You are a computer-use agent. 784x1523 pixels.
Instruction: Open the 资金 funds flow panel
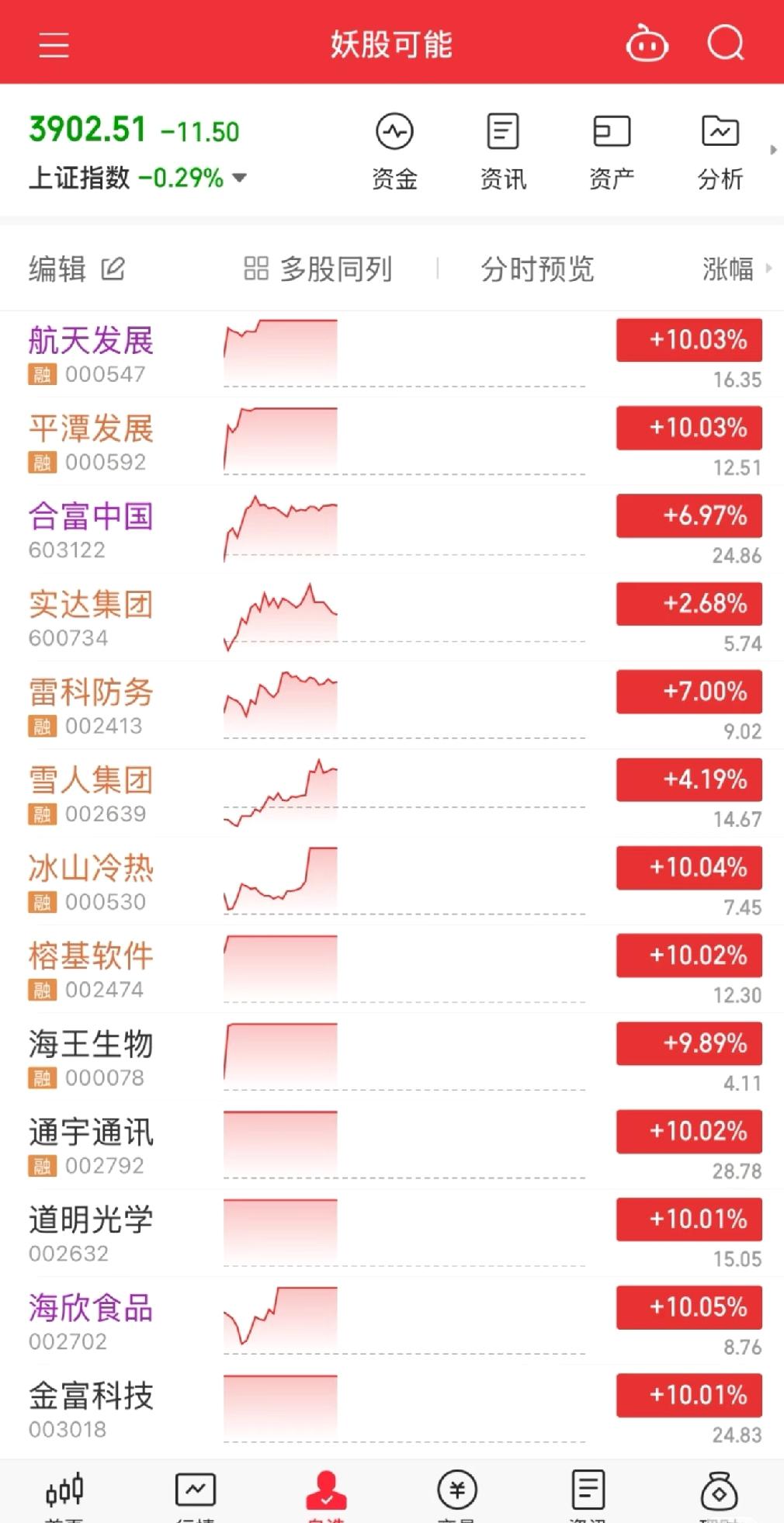(395, 150)
